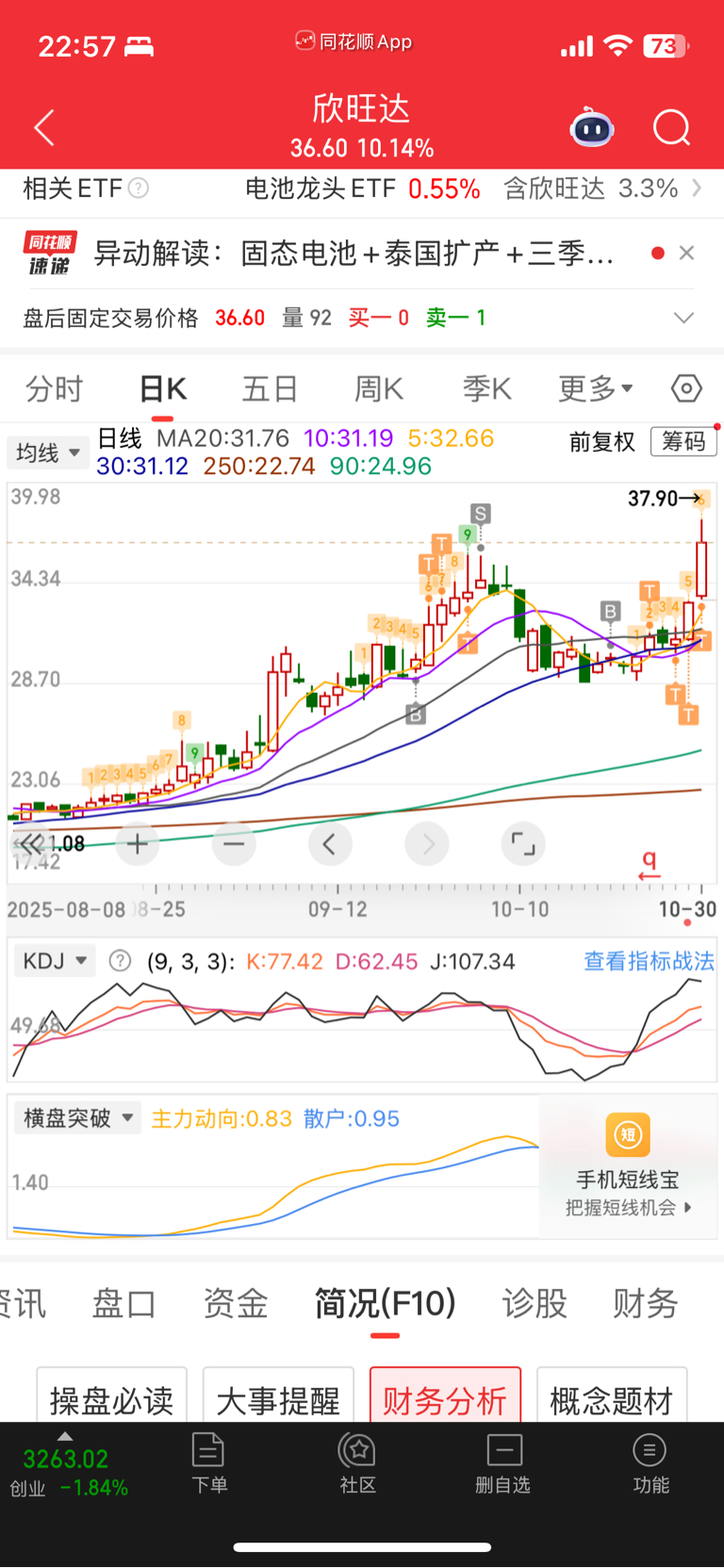Open the 均线 indicator dropdown

coord(48,453)
